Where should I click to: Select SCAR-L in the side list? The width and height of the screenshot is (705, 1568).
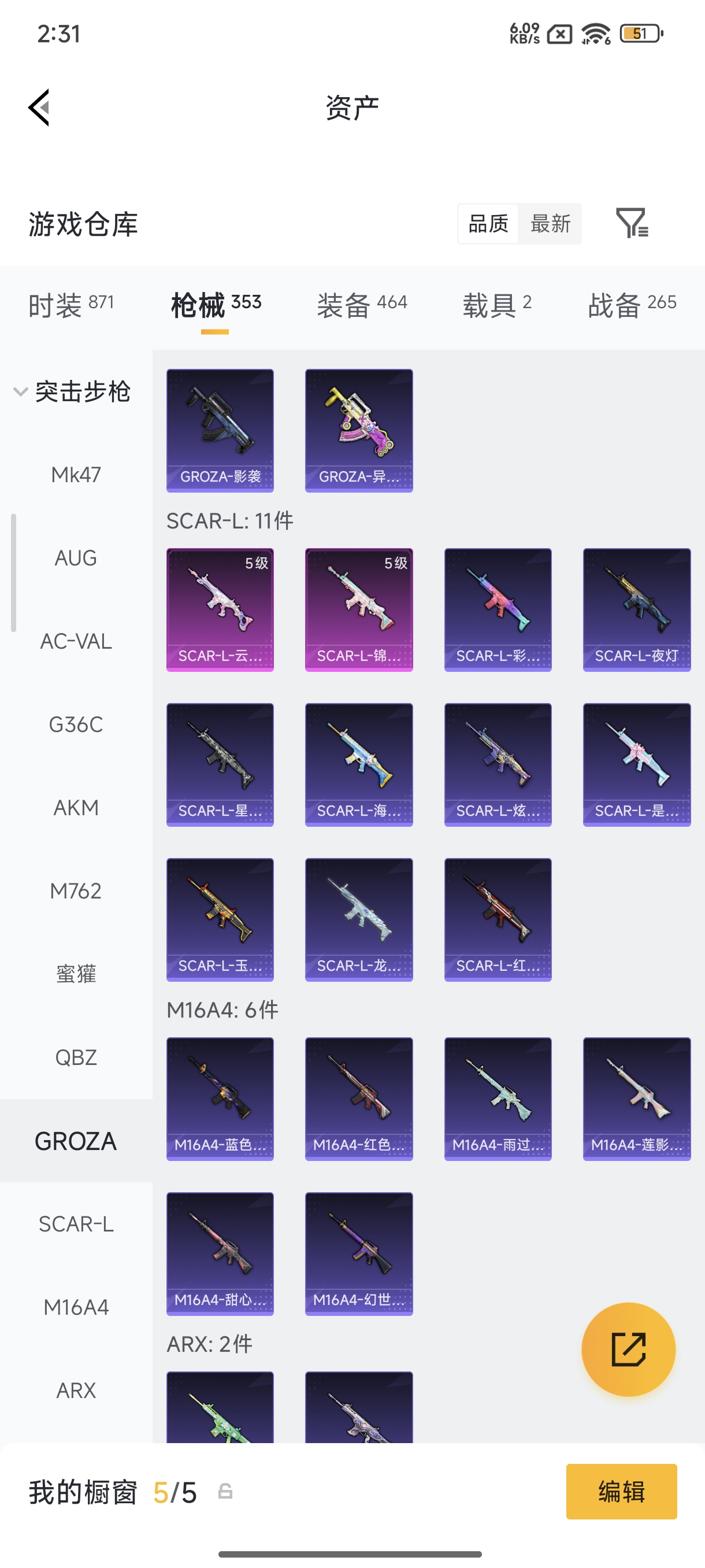76,1224
